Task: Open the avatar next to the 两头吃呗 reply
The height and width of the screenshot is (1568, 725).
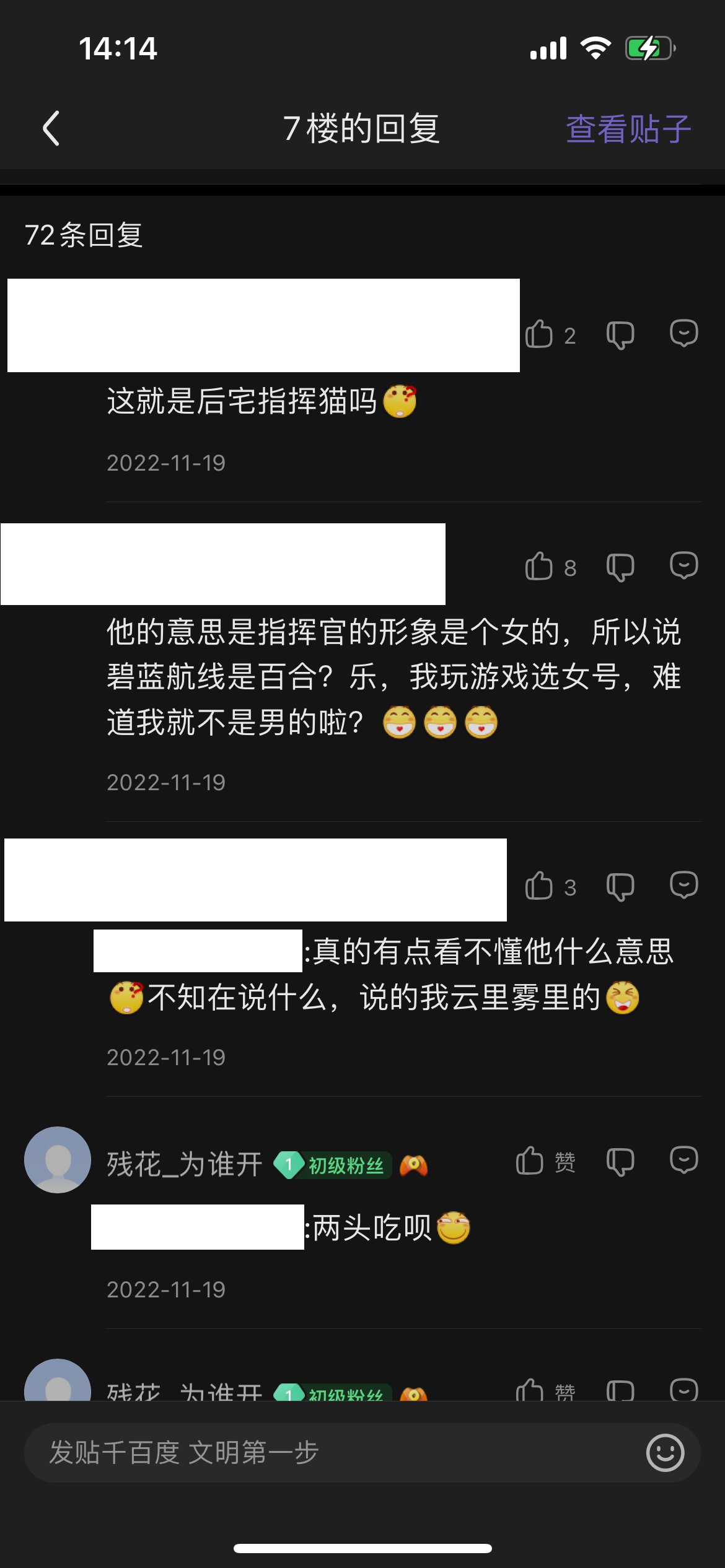Action: coord(58,1160)
